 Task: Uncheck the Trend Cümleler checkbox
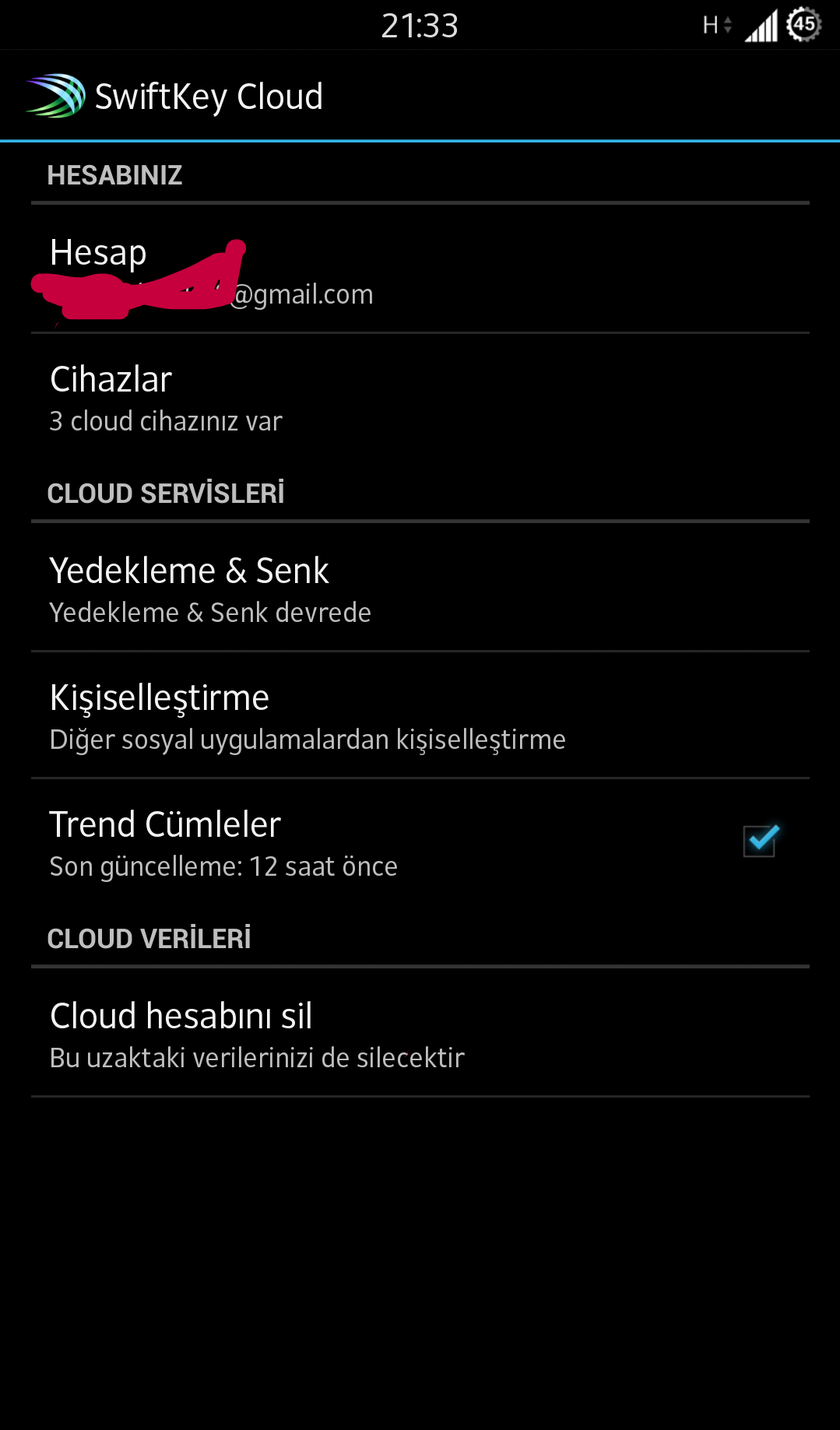click(x=761, y=841)
